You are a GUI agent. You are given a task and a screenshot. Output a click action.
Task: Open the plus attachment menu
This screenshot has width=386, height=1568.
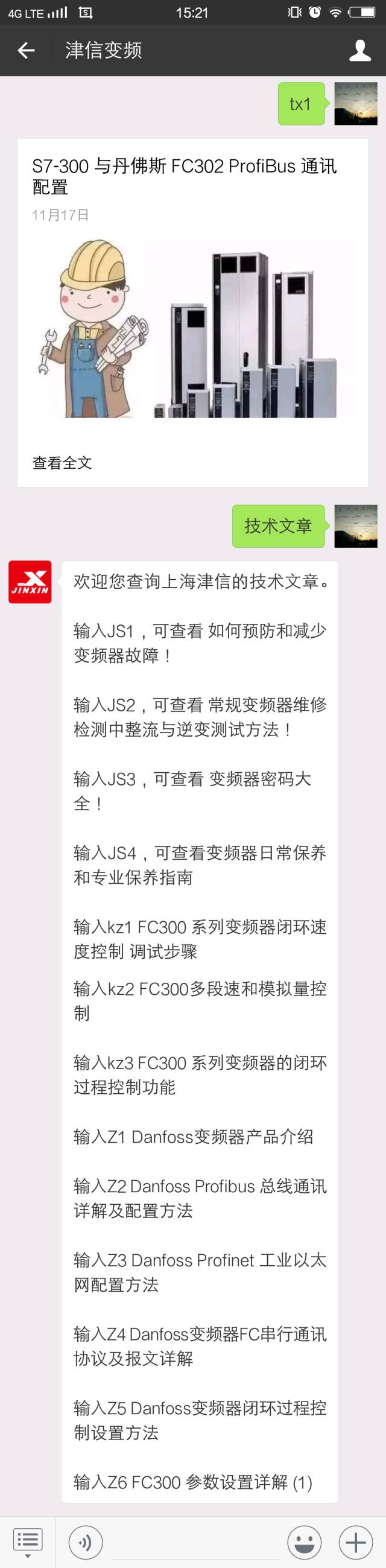(356, 1542)
